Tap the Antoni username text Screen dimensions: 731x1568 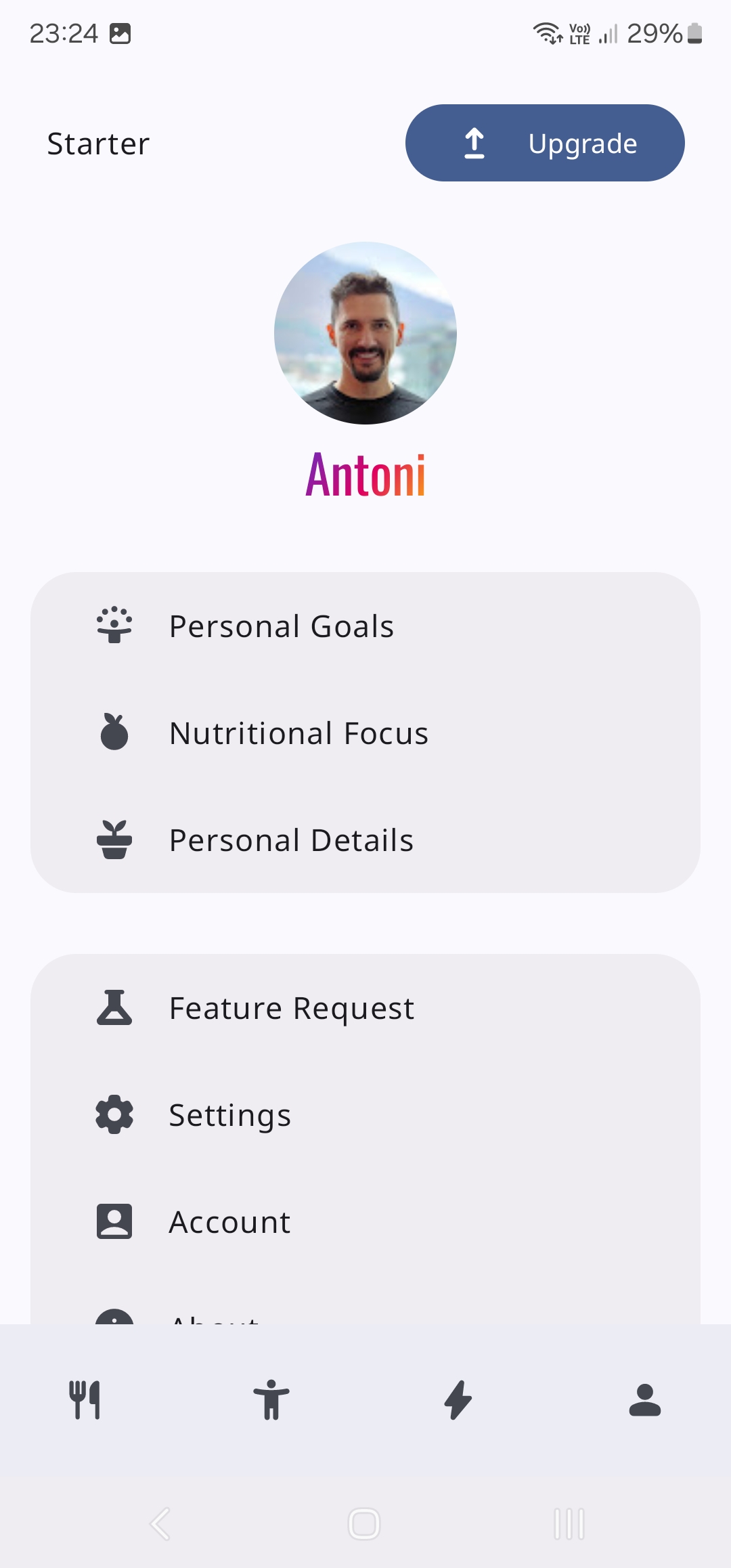[x=365, y=475]
